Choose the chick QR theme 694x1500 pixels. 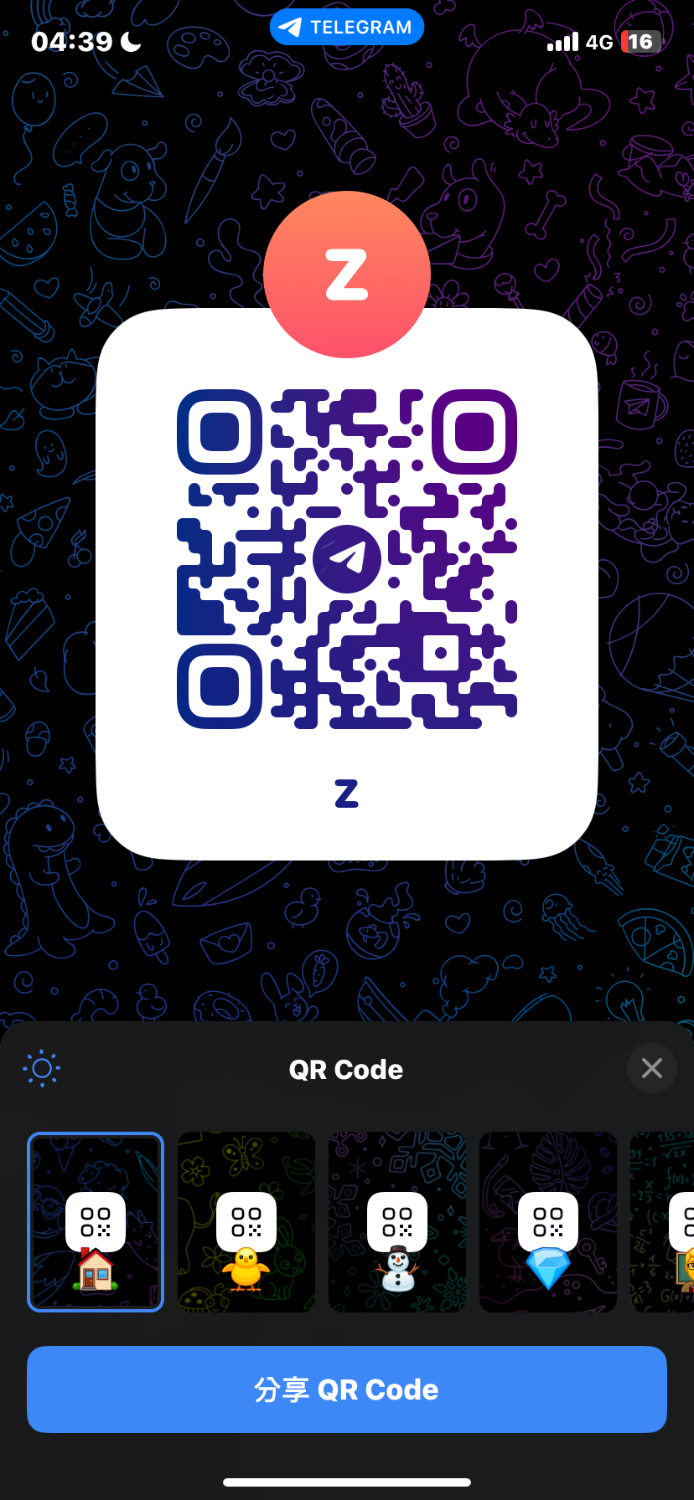(x=246, y=1221)
